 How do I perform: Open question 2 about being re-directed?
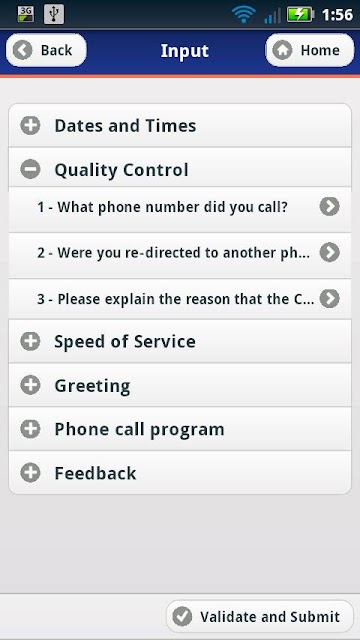(x=180, y=253)
